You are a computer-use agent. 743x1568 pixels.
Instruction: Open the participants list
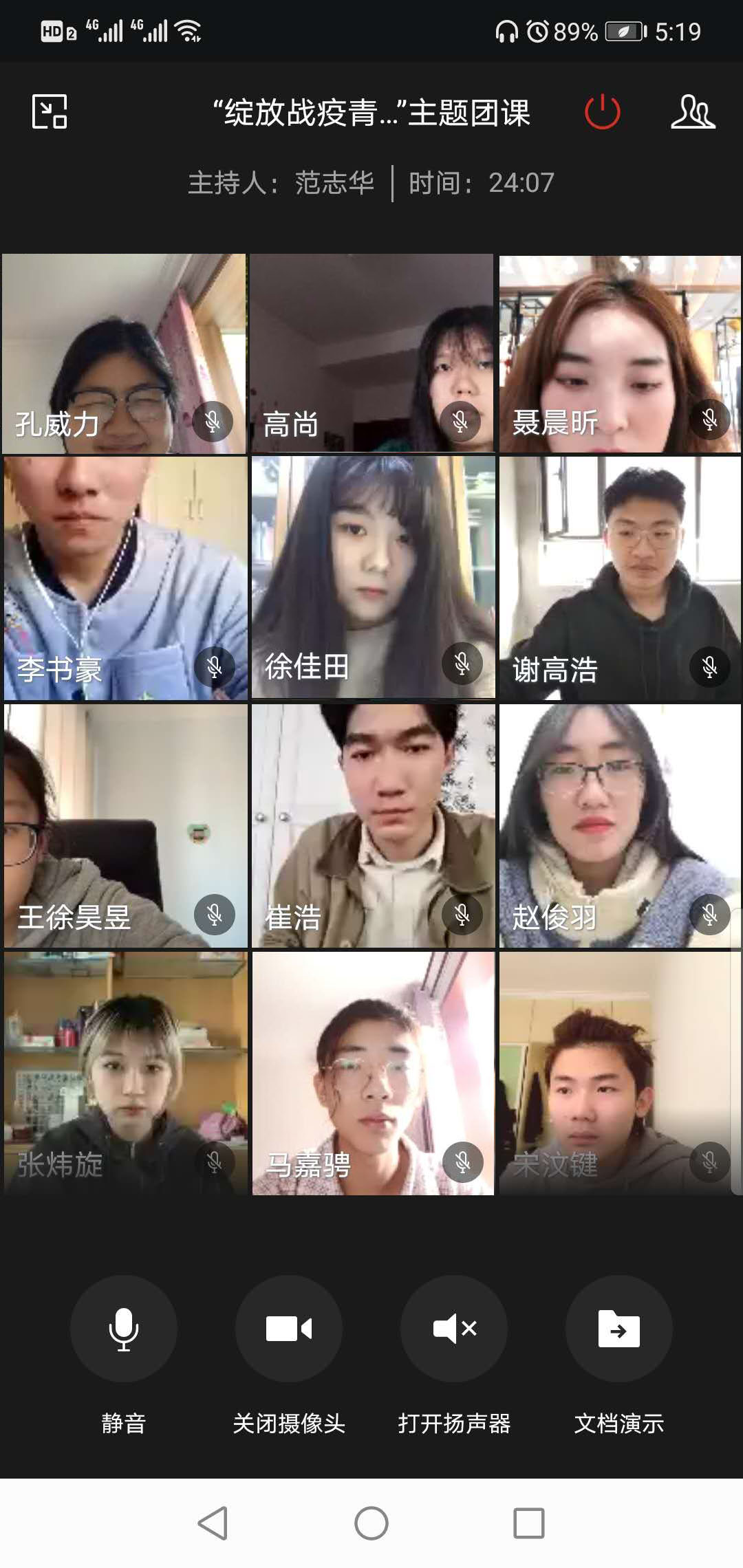tap(693, 112)
